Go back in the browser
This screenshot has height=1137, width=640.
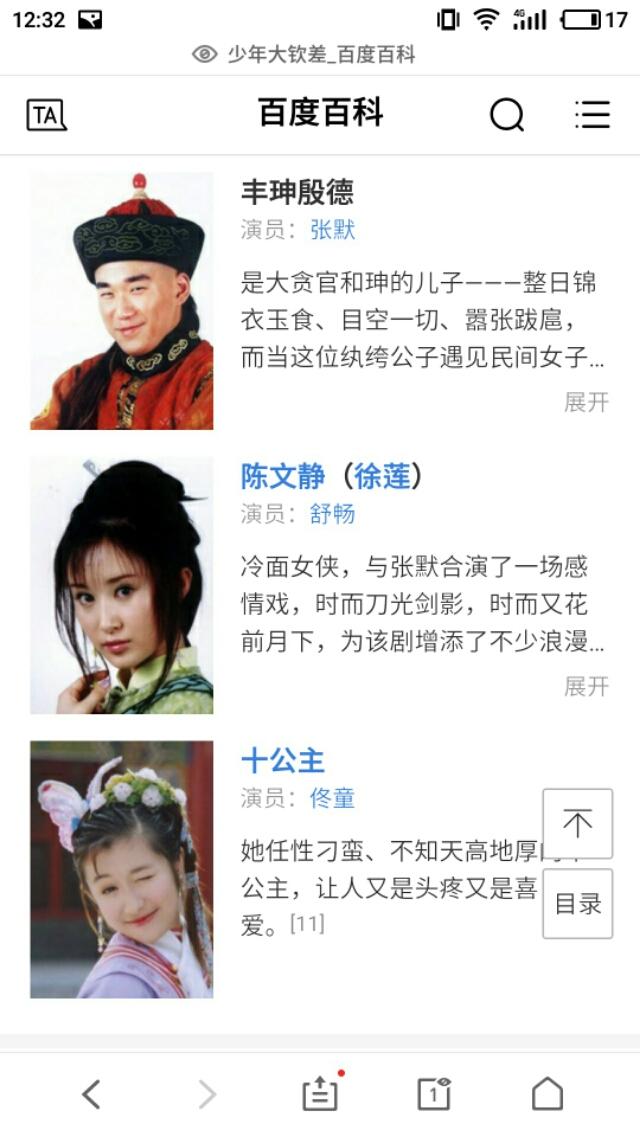(91, 1094)
